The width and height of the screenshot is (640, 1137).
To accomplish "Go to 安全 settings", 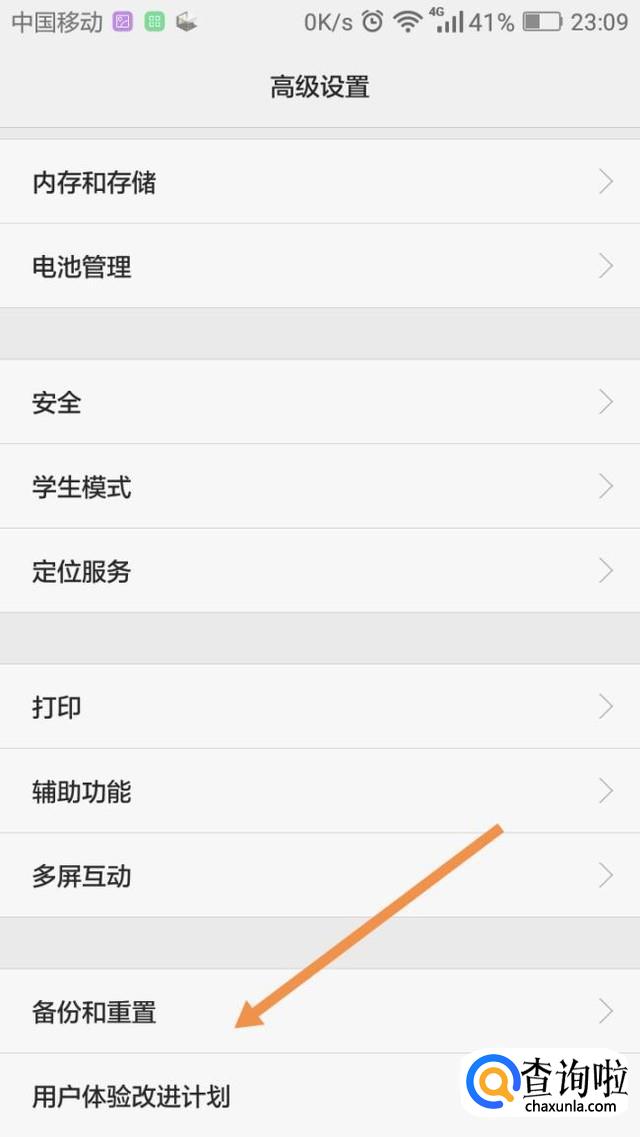I will tap(320, 402).
